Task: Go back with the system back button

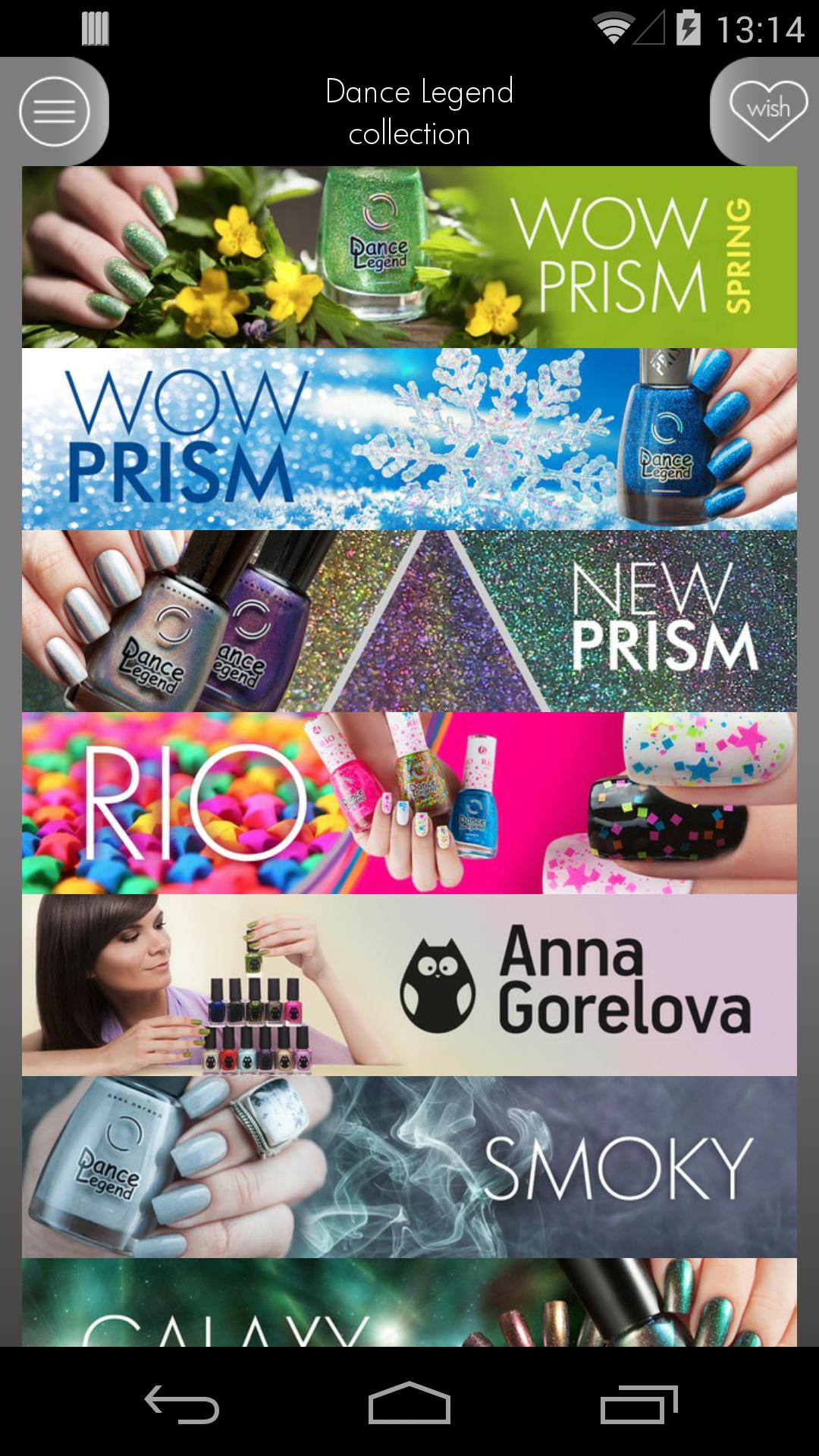Action: pyautogui.click(x=182, y=1404)
